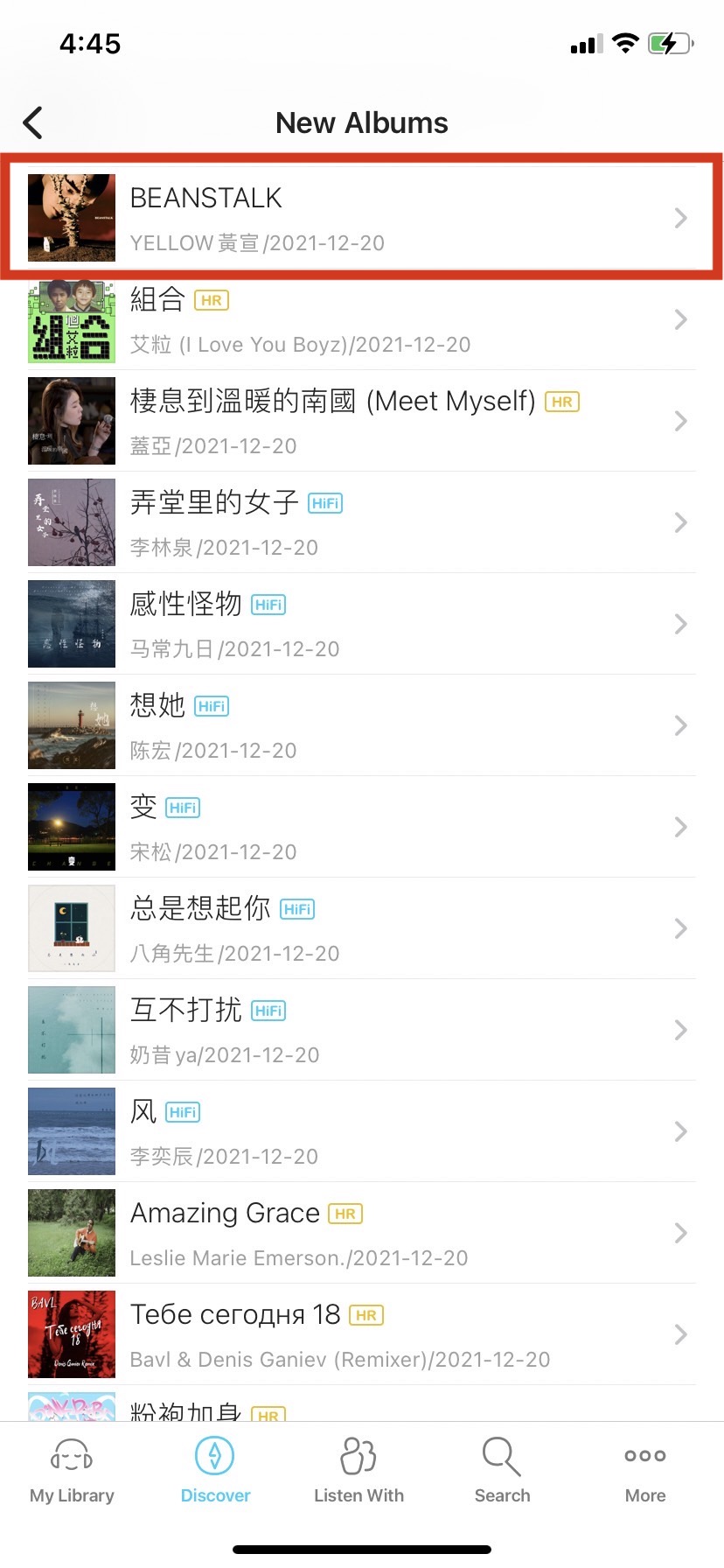Open the Listen With tab
724x1568 pixels.
(x=359, y=1471)
